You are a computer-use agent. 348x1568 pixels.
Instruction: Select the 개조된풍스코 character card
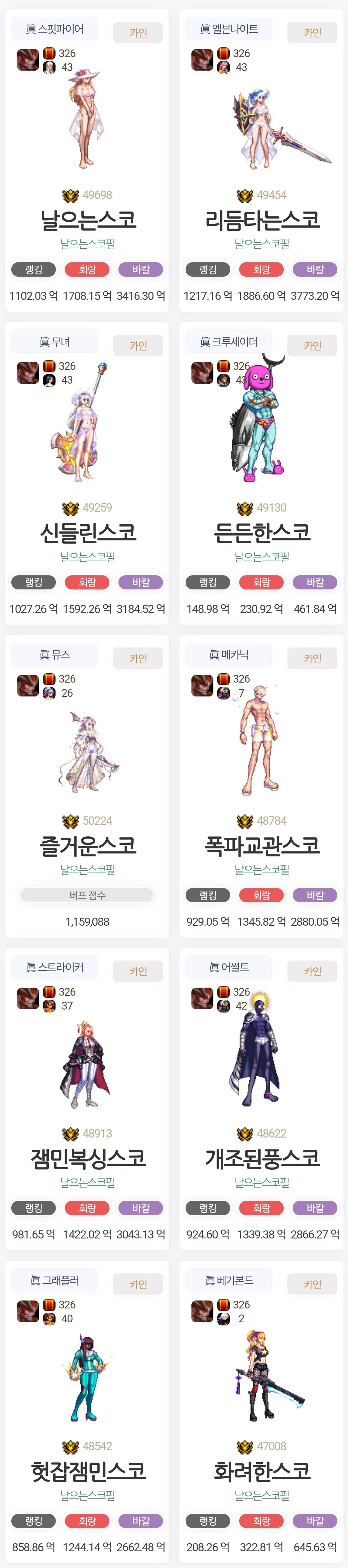point(261,1159)
